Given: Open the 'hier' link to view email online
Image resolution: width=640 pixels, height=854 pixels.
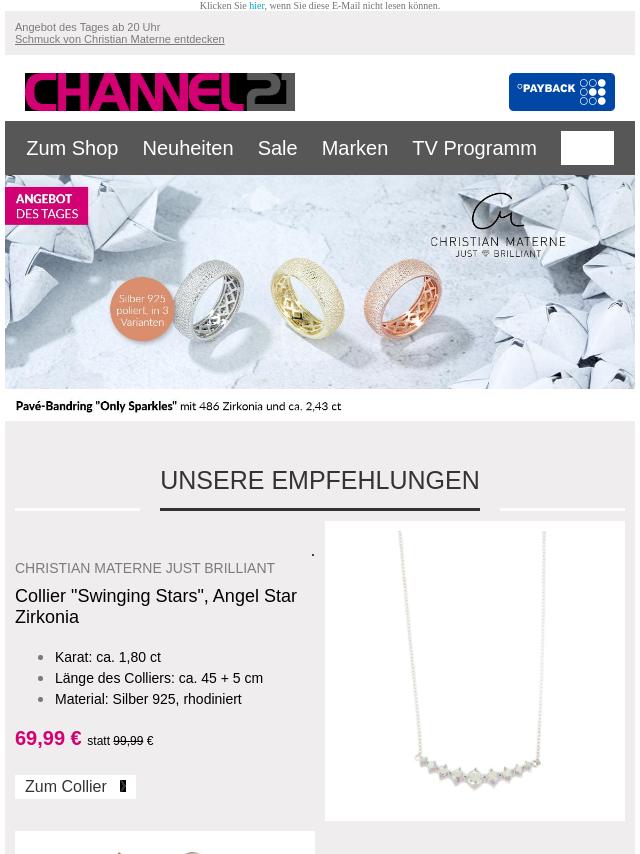Looking at the screenshot, I should [x=257, y=6].
